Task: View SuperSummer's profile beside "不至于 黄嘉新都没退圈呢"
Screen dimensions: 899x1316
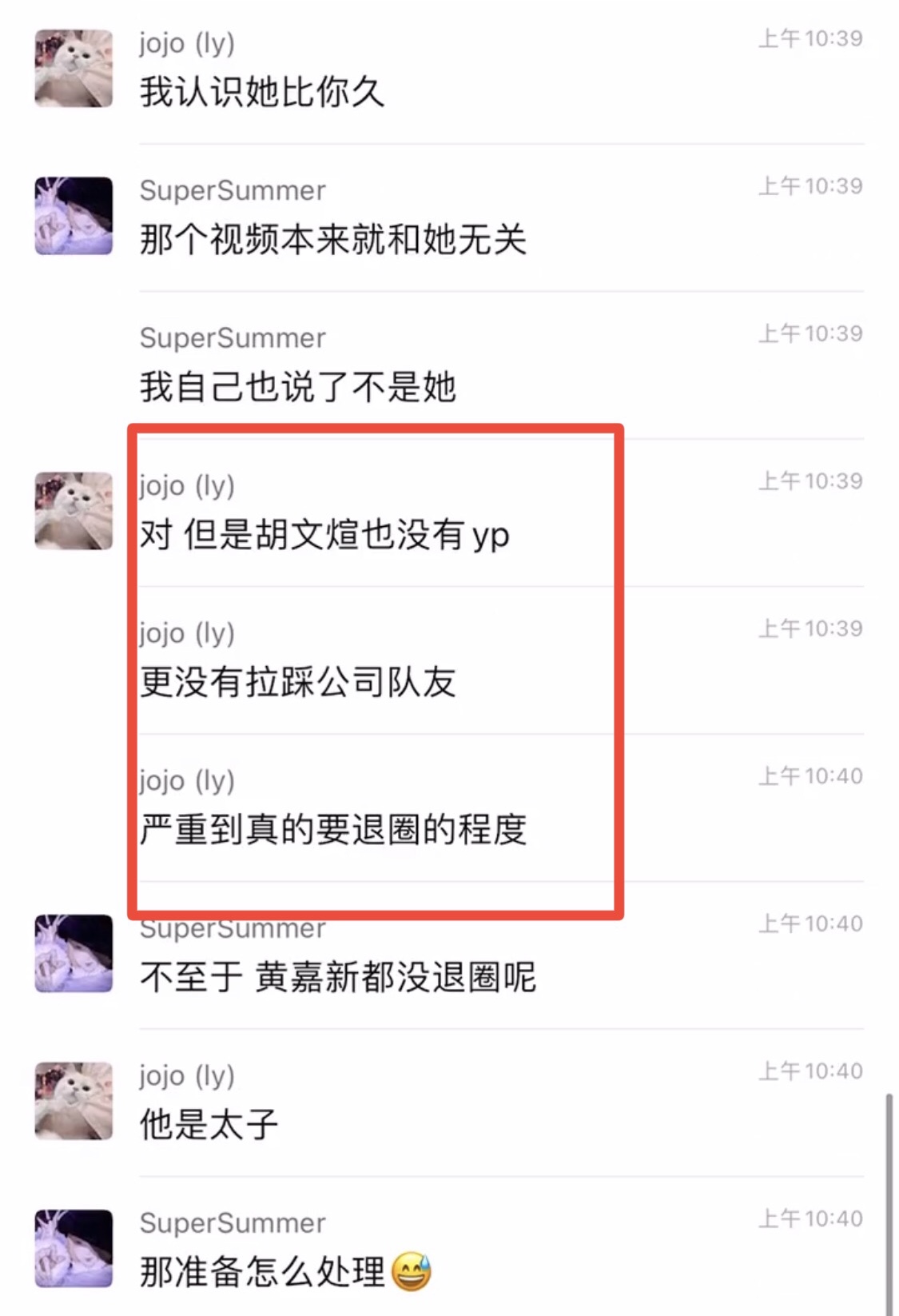Action: [74, 954]
